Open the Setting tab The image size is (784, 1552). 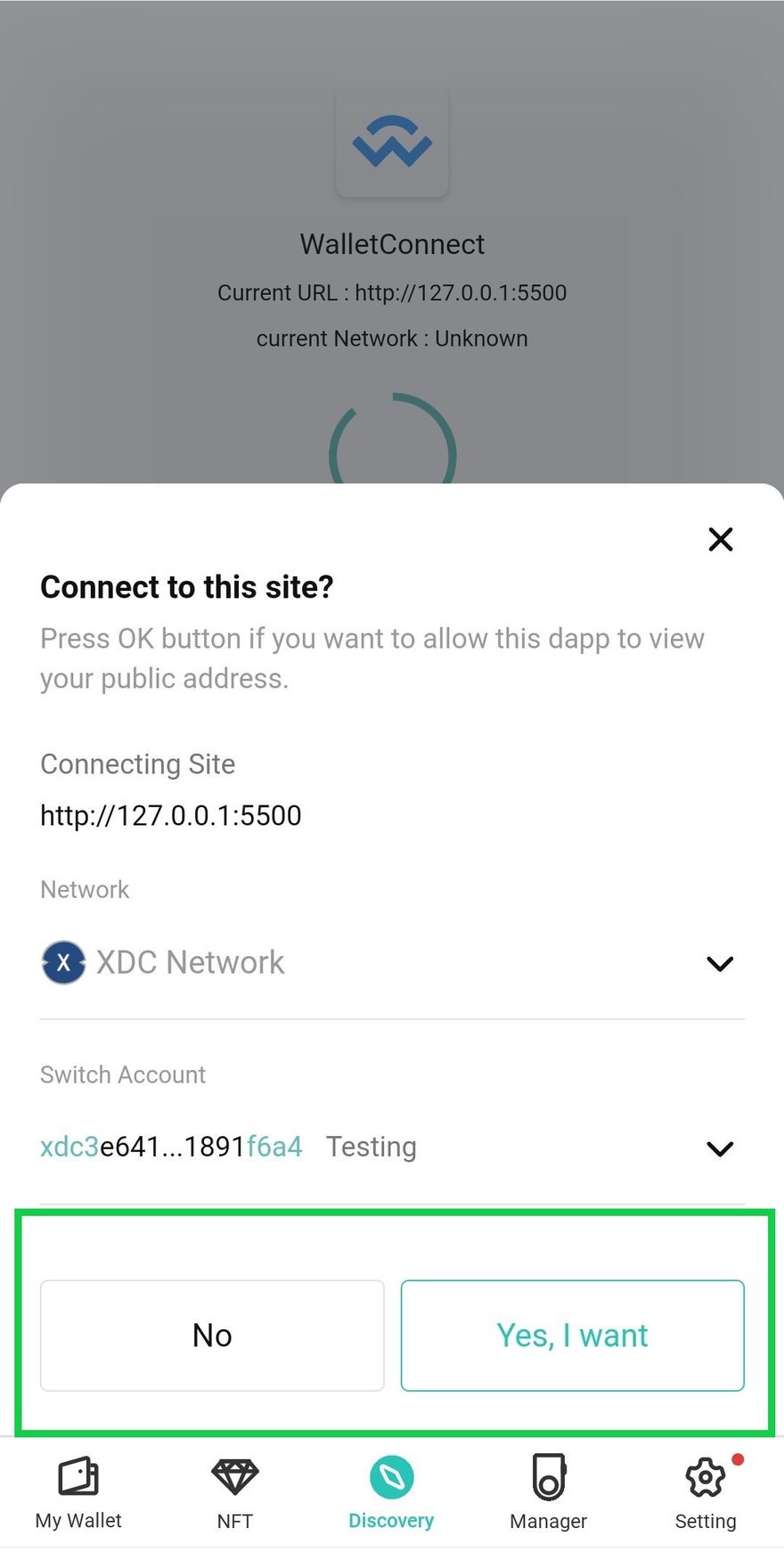pyautogui.click(x=706, y=1492)
